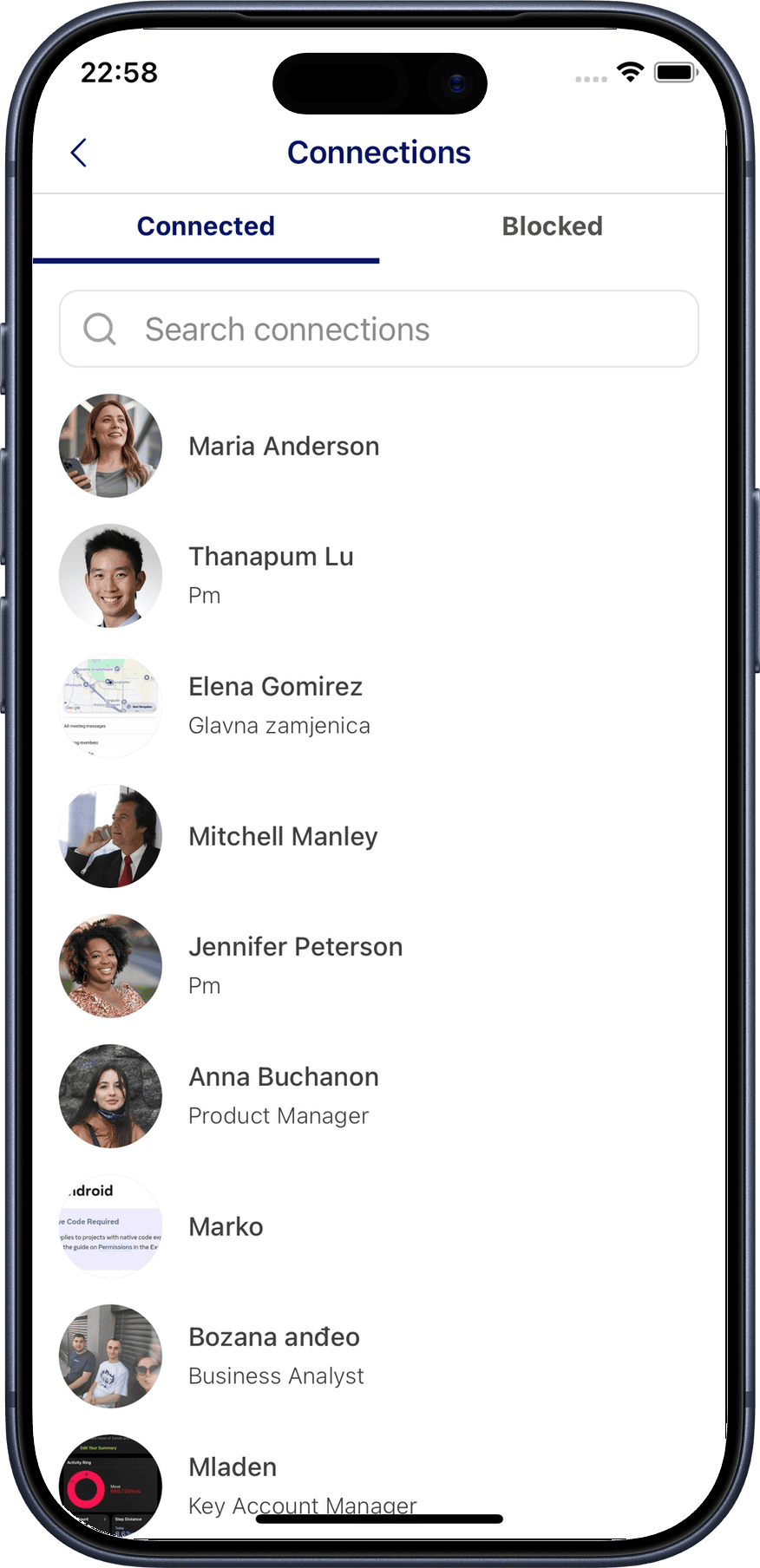Tap Bozana anđeo's group photo avatar
The width and height of the screenshot is (760, 1568).
(110, 1356)
